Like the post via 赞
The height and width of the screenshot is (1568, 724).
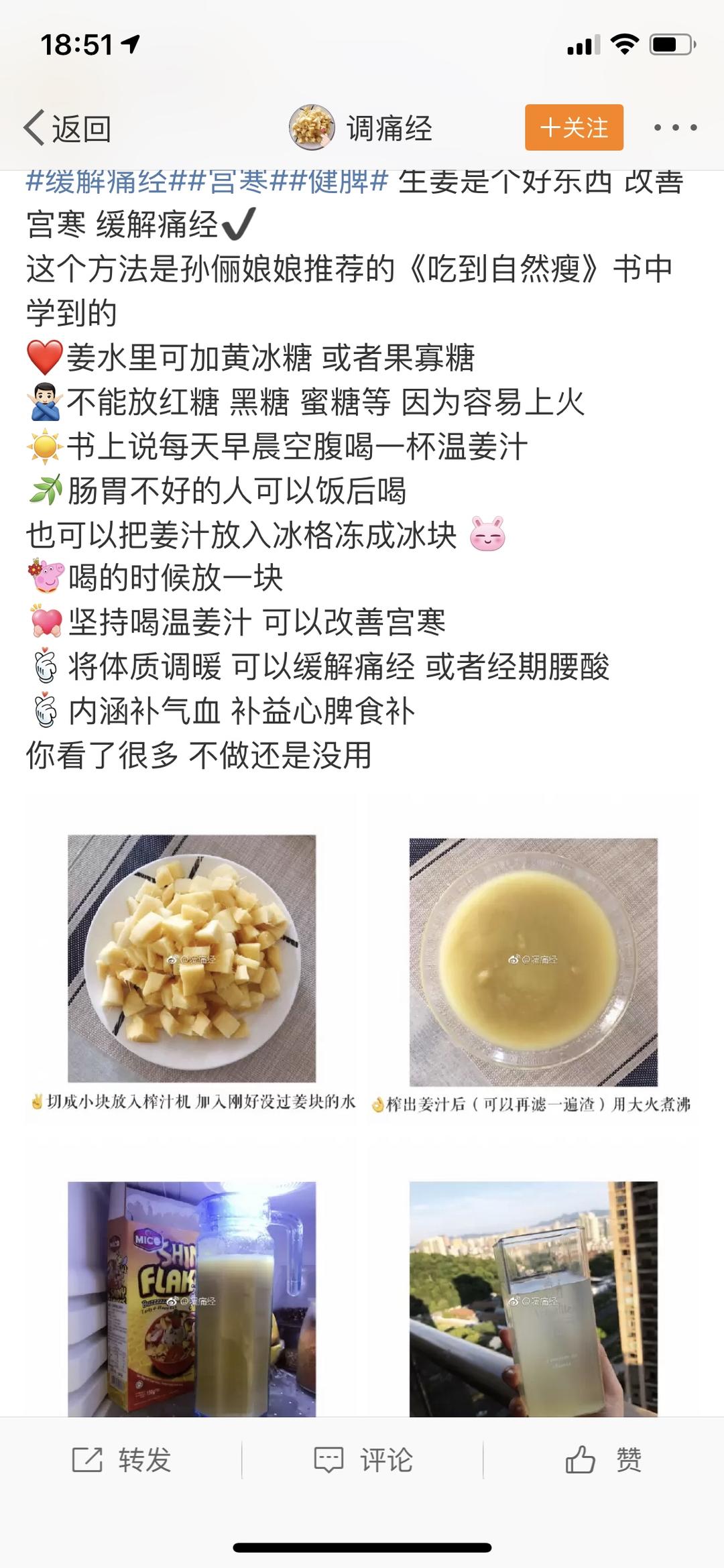(603, 1459)
